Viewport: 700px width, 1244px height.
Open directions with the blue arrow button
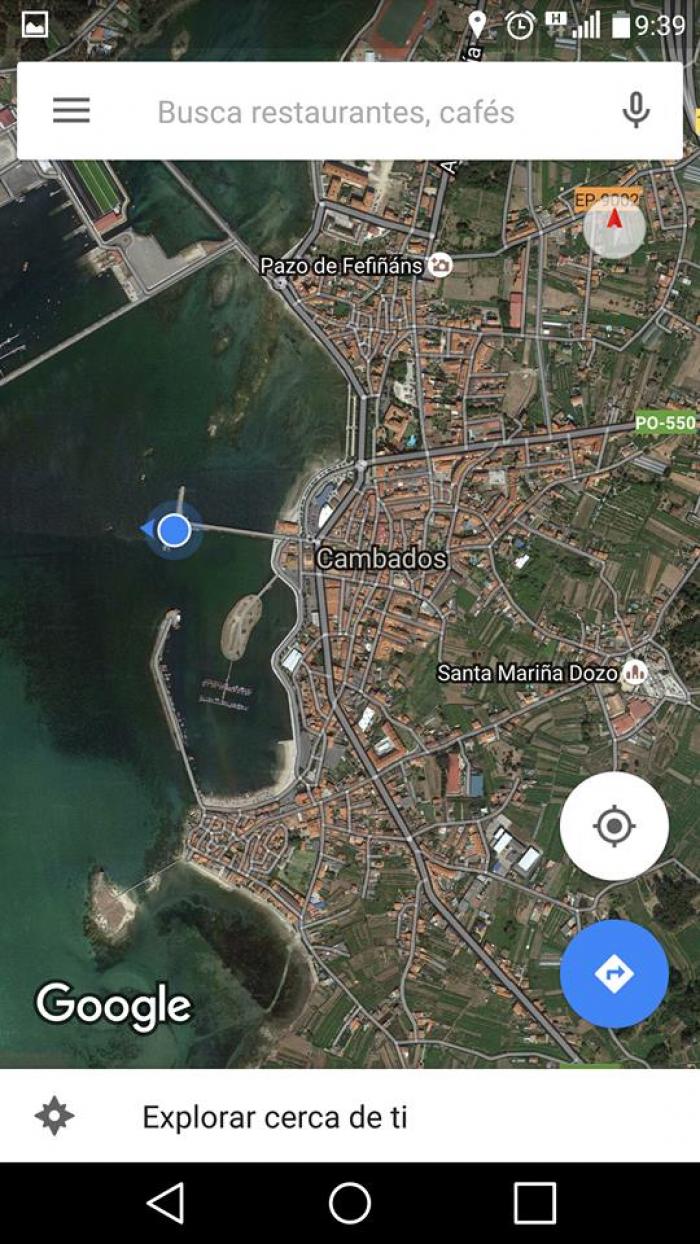(x=614, y=974)
